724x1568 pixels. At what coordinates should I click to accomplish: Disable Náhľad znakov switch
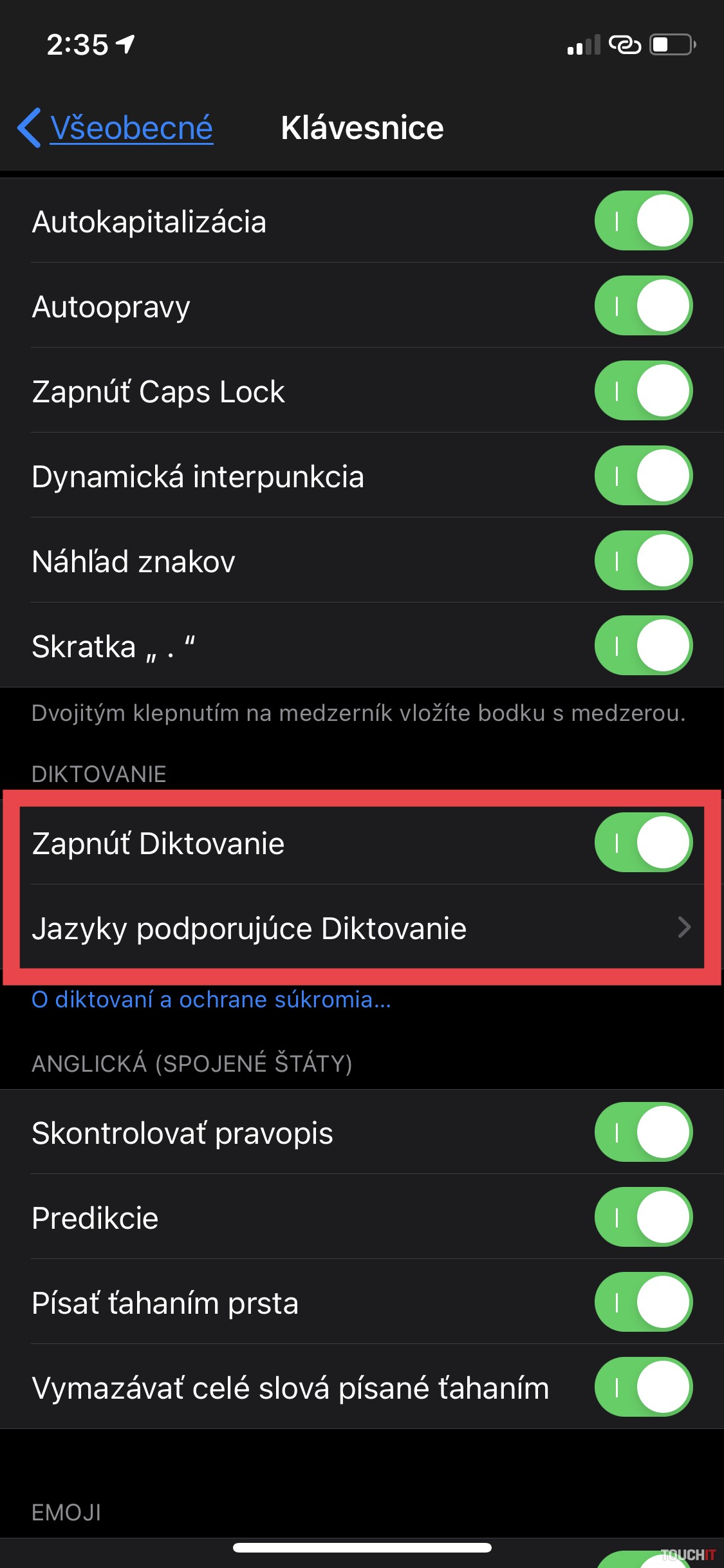point(643,561)
